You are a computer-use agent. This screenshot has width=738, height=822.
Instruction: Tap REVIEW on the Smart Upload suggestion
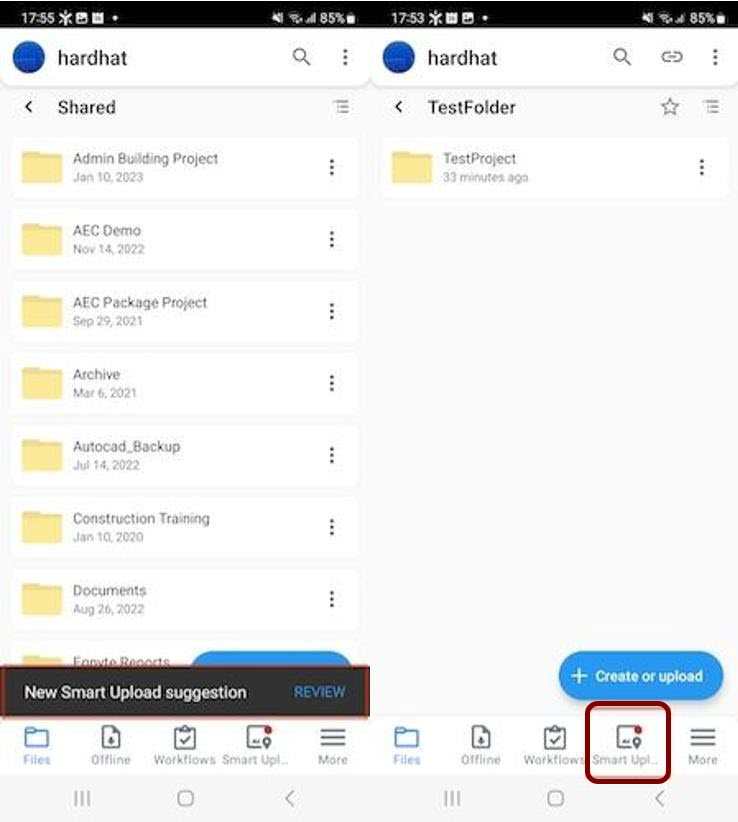pyautogui.click(x=319, y=692)
